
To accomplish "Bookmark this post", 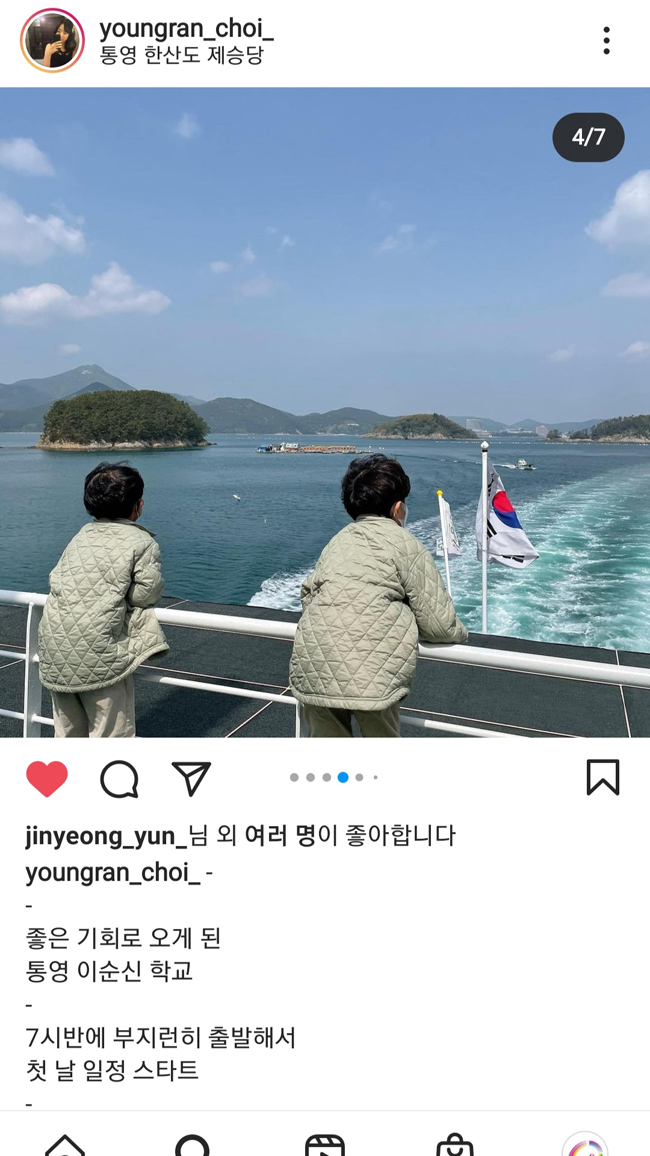I will [602, 778].
